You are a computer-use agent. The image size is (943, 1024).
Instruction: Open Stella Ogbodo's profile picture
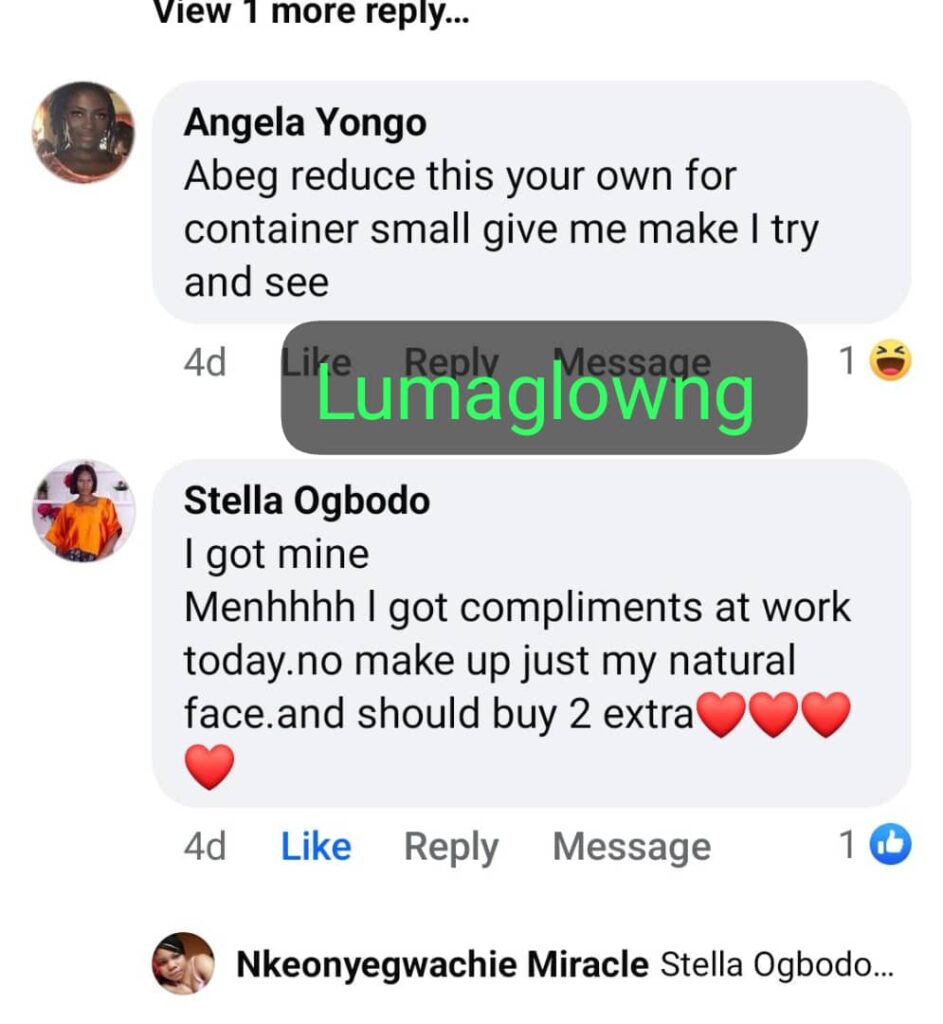coord(83,511)
